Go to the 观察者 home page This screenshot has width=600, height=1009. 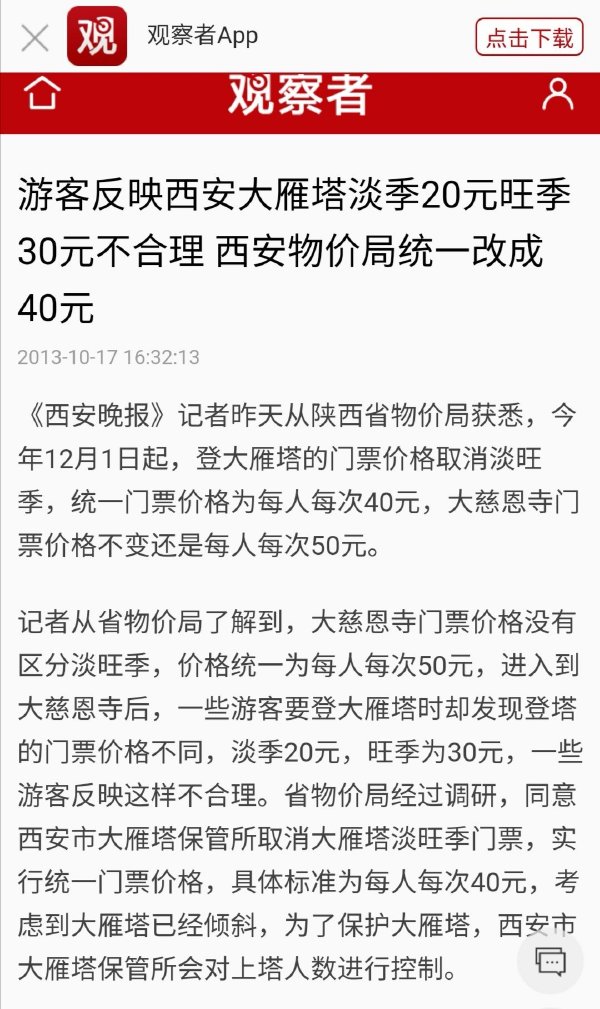pos(42,95)
